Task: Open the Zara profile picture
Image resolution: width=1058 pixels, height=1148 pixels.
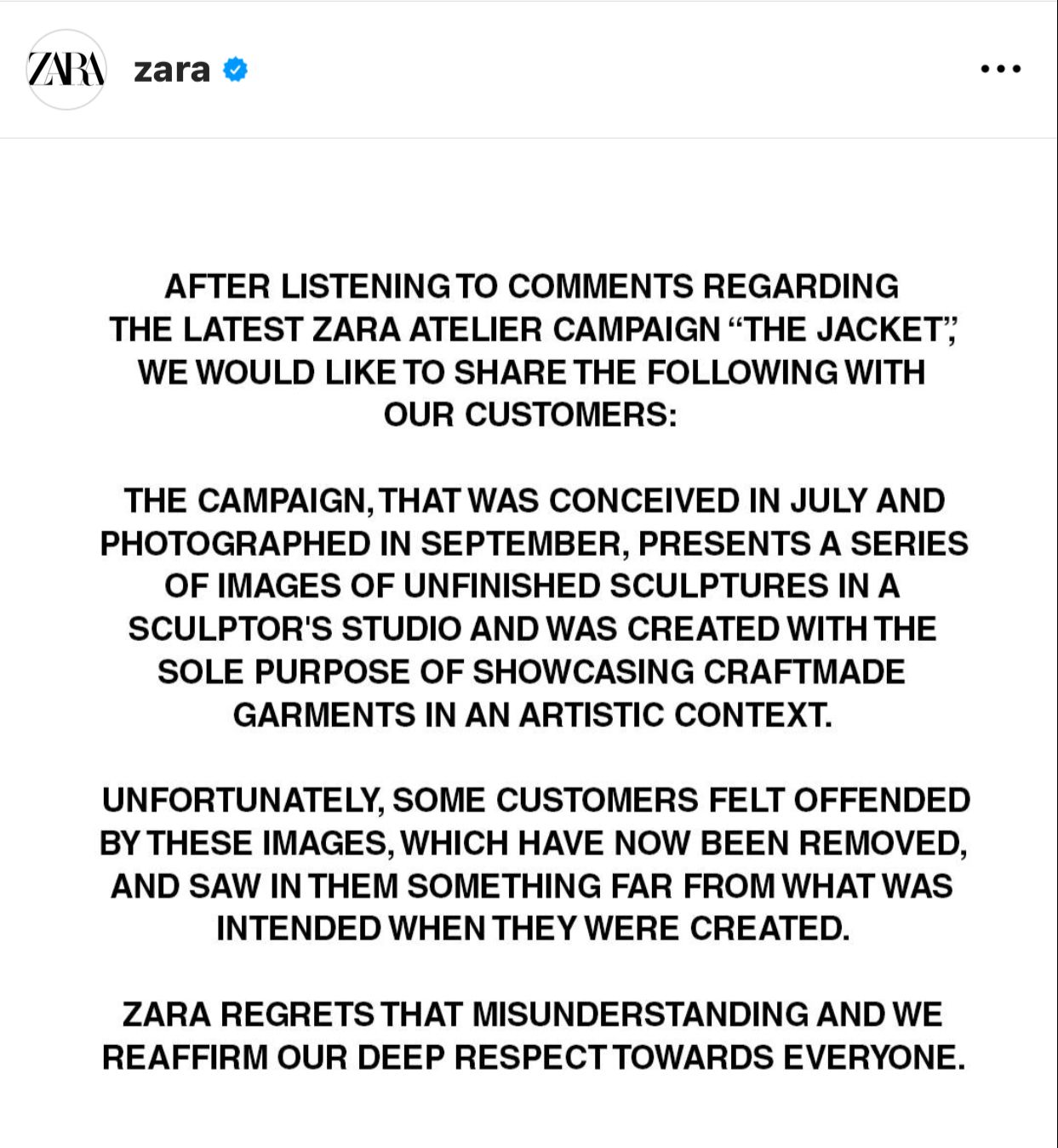Action: [x=66, y=70]
